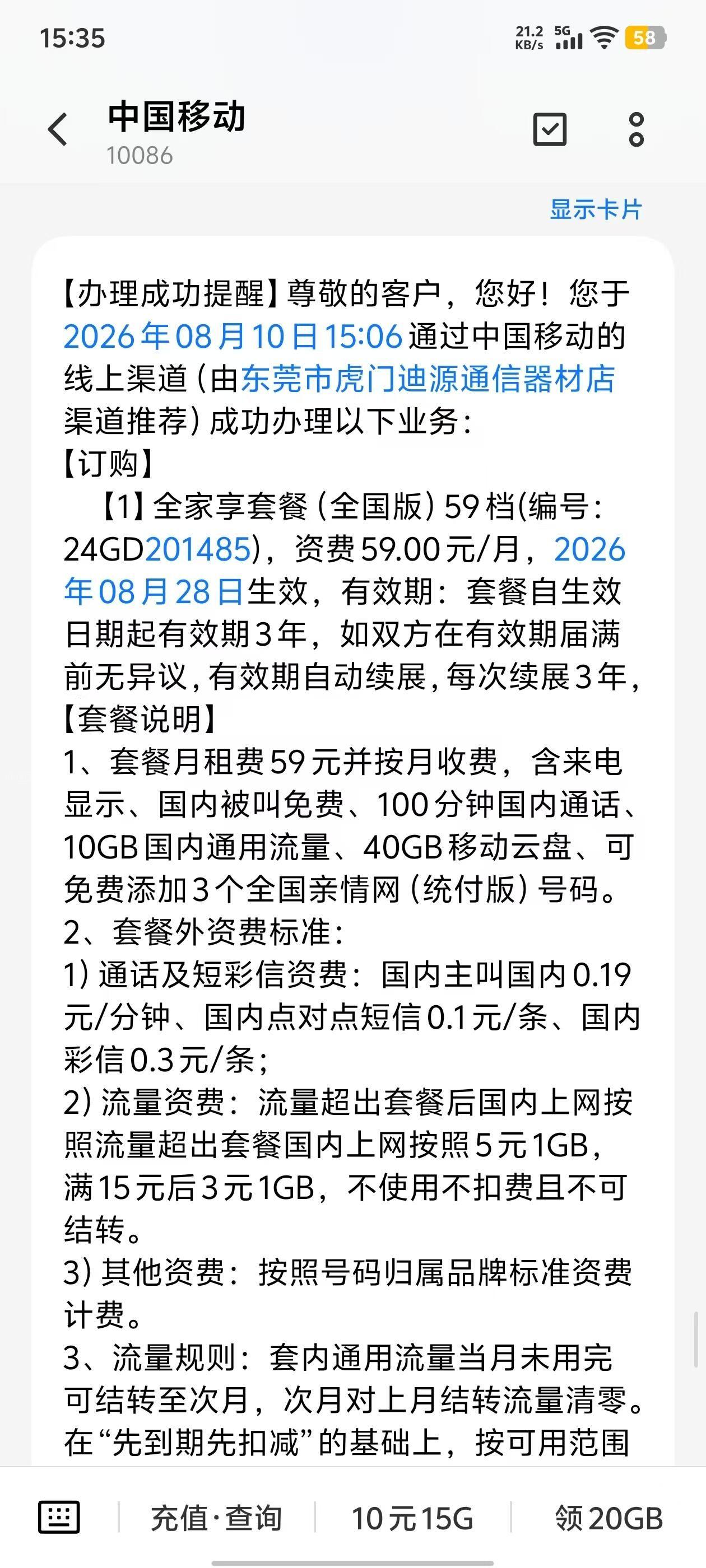Tap the number link 201485
Viewport: 706px width, 1568px height.
198,549
